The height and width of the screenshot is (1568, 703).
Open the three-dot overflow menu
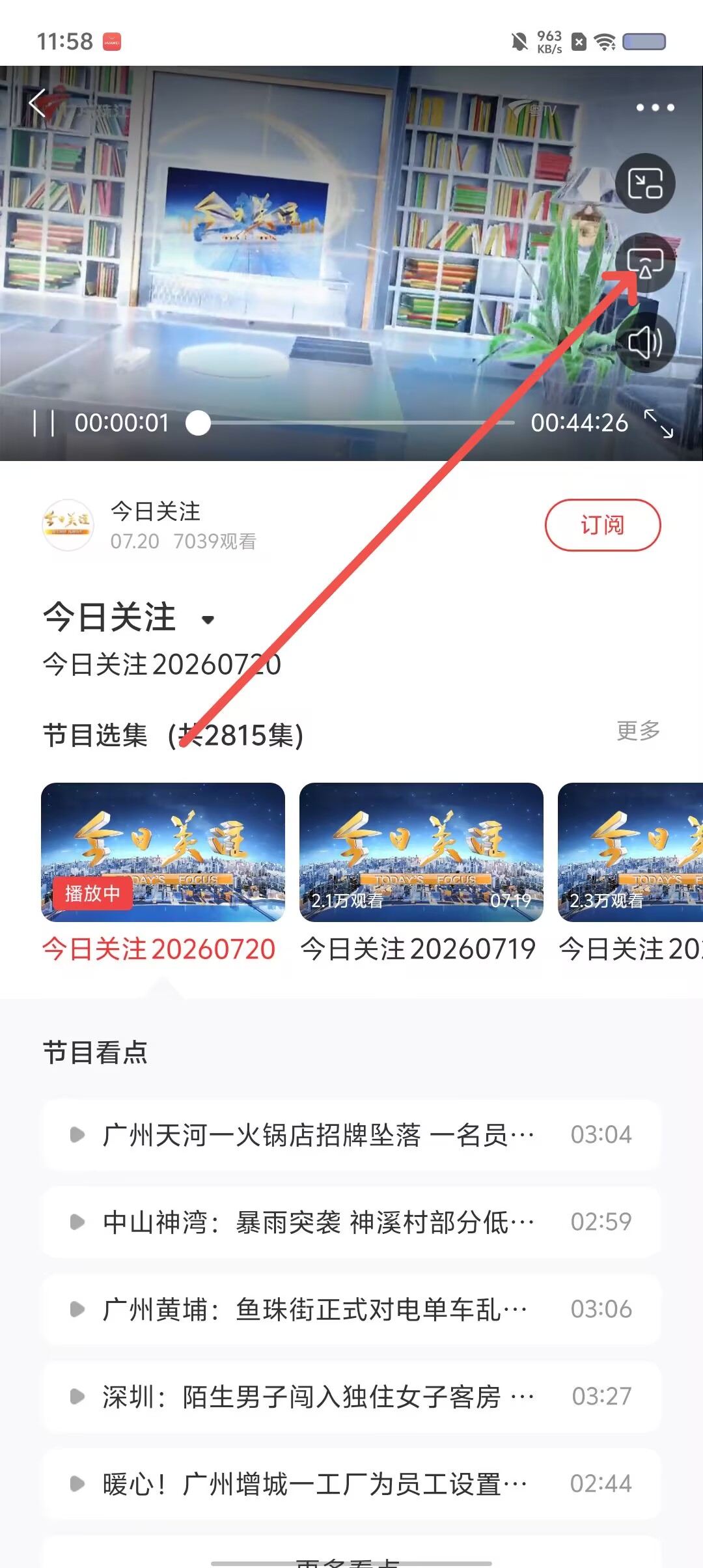655,107
